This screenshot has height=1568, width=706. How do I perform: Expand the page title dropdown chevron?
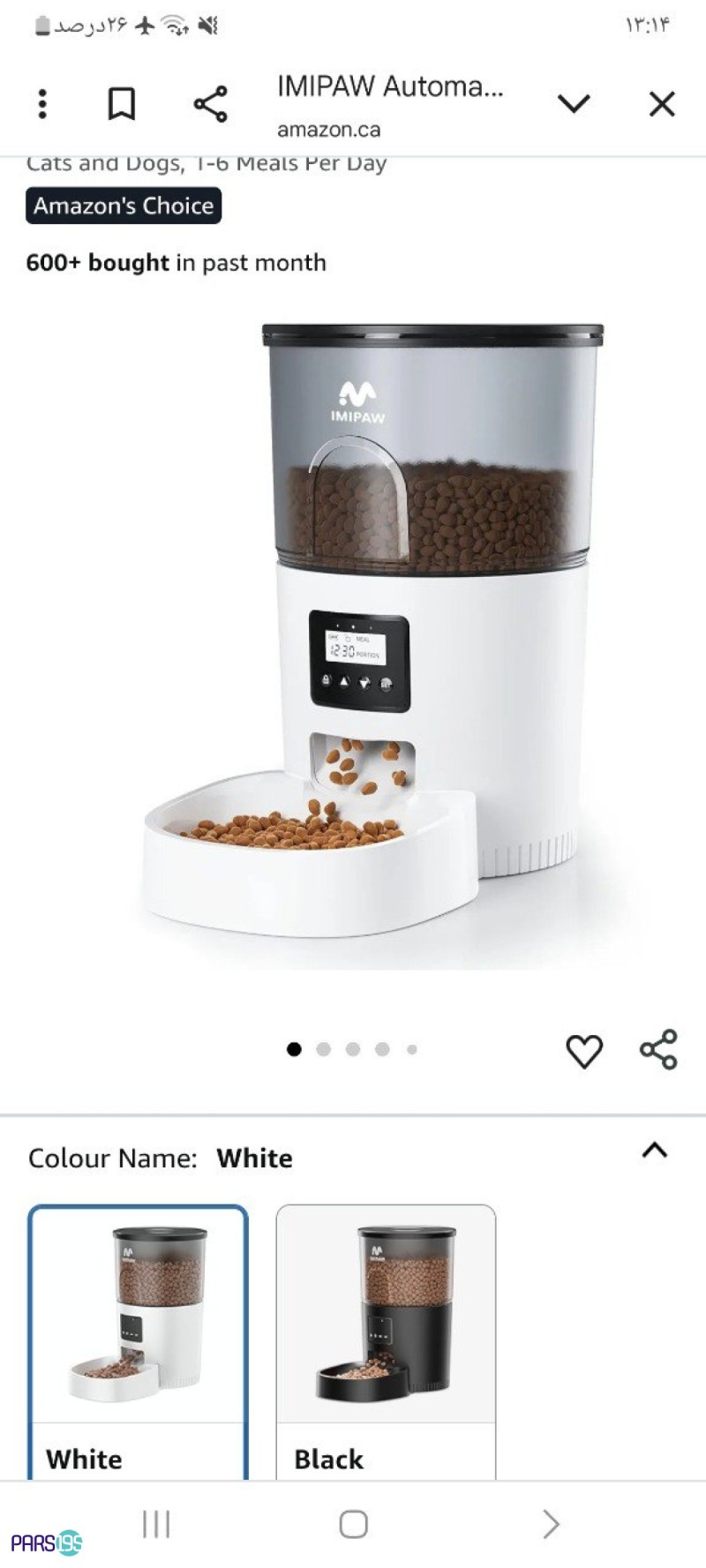coord(574,104)
